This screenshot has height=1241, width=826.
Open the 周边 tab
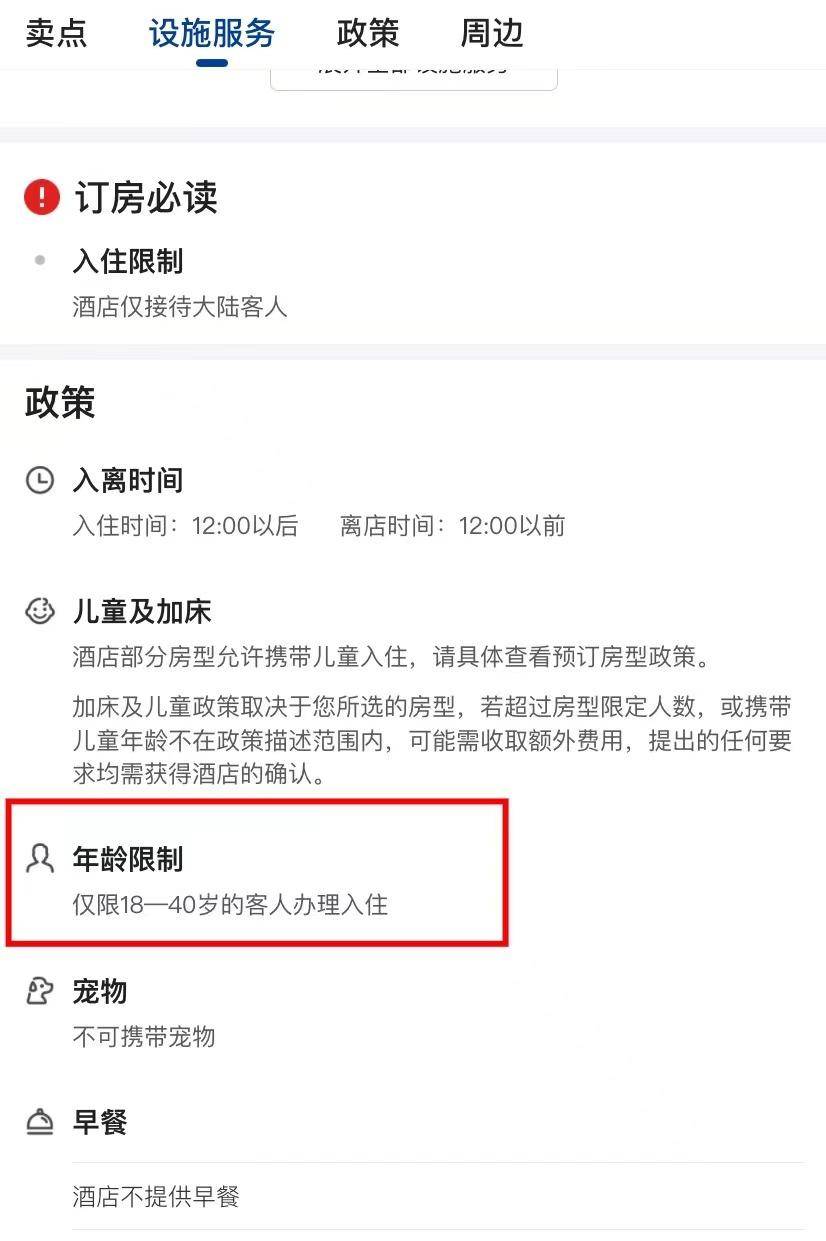pos(491,33)
